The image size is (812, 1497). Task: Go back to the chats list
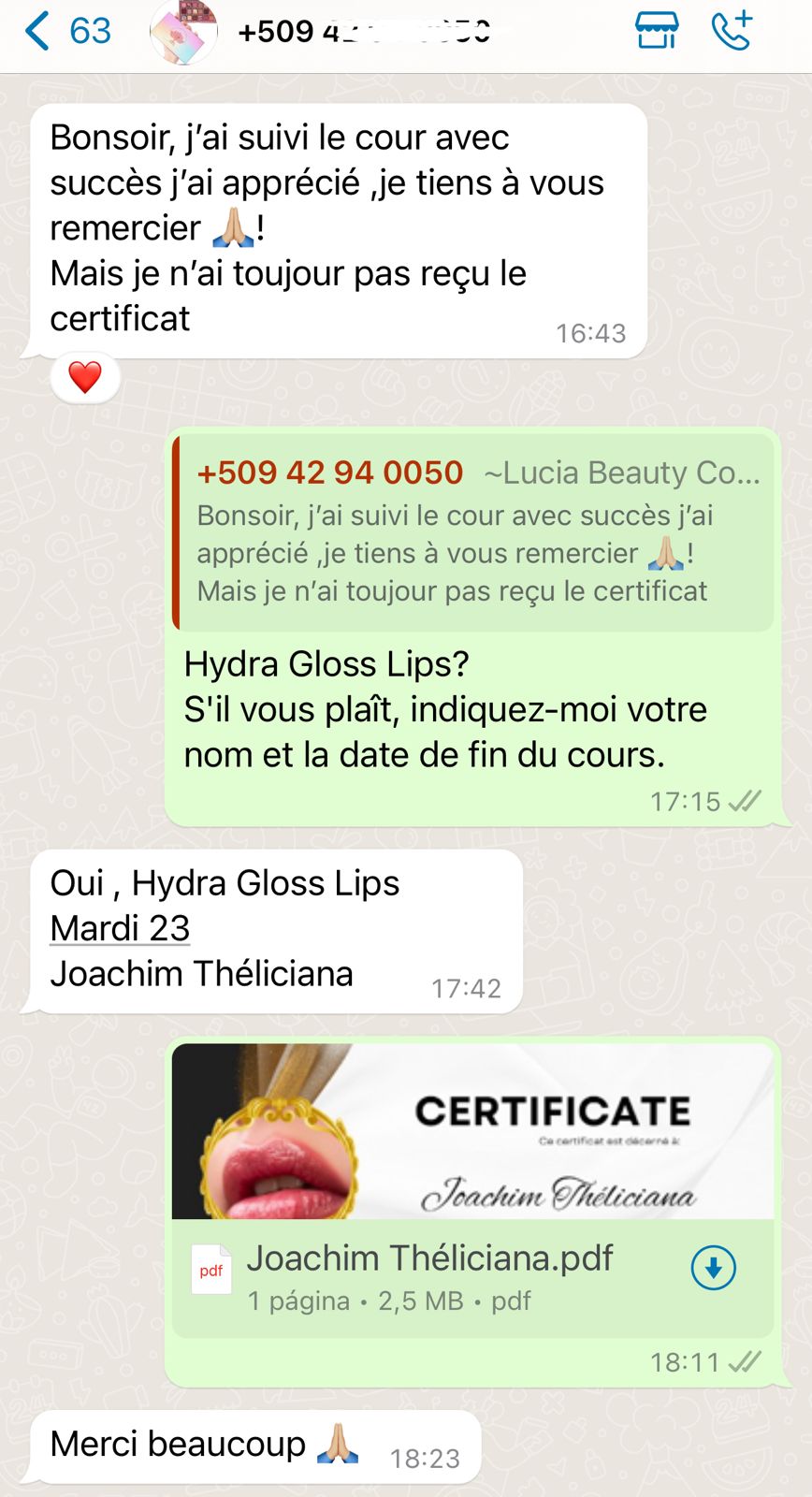(65, 31)
